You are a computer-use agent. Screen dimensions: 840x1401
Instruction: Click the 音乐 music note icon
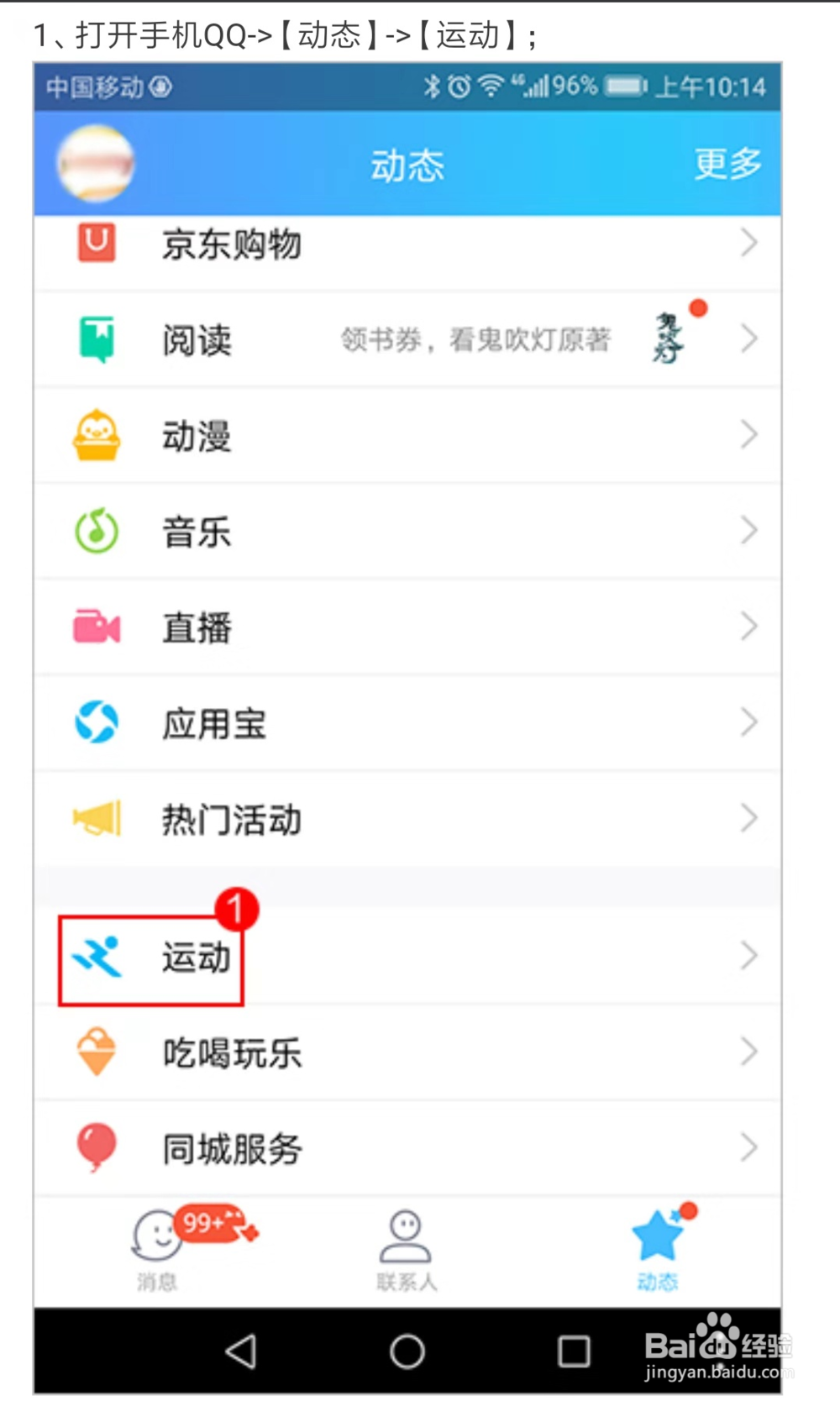point(97,530)
